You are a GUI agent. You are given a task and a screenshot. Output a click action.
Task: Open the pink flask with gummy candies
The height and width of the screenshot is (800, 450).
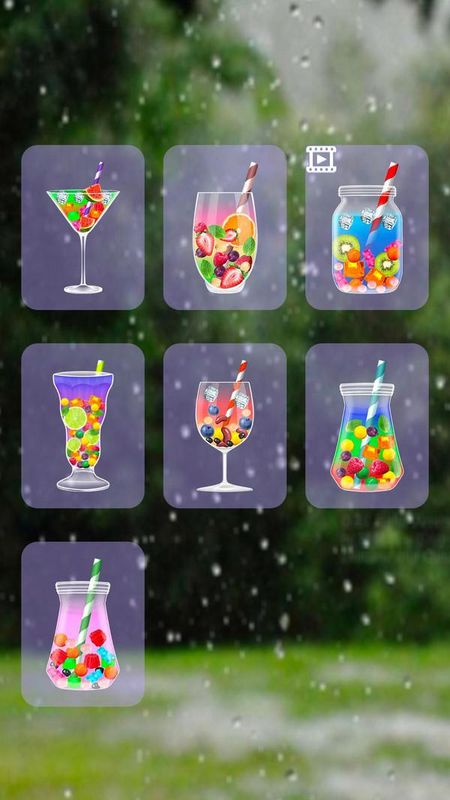click(83, 624)
